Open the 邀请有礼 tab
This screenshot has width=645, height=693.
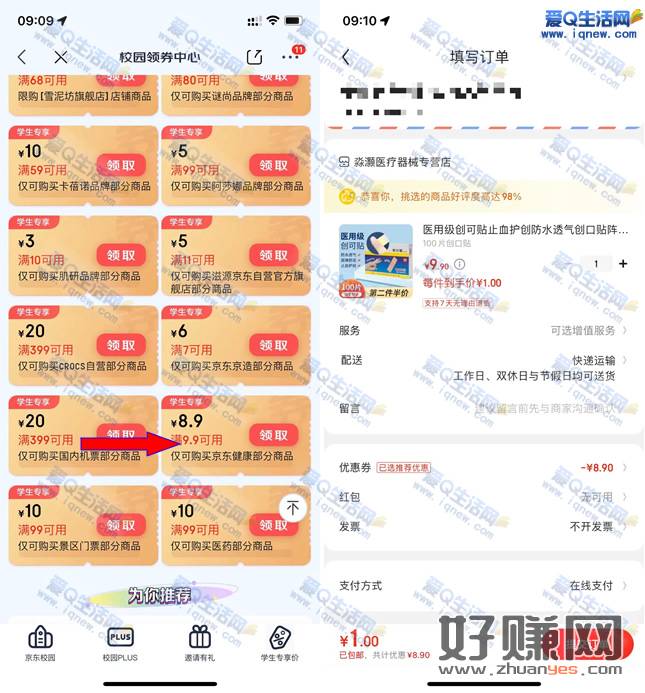(200, 645)
